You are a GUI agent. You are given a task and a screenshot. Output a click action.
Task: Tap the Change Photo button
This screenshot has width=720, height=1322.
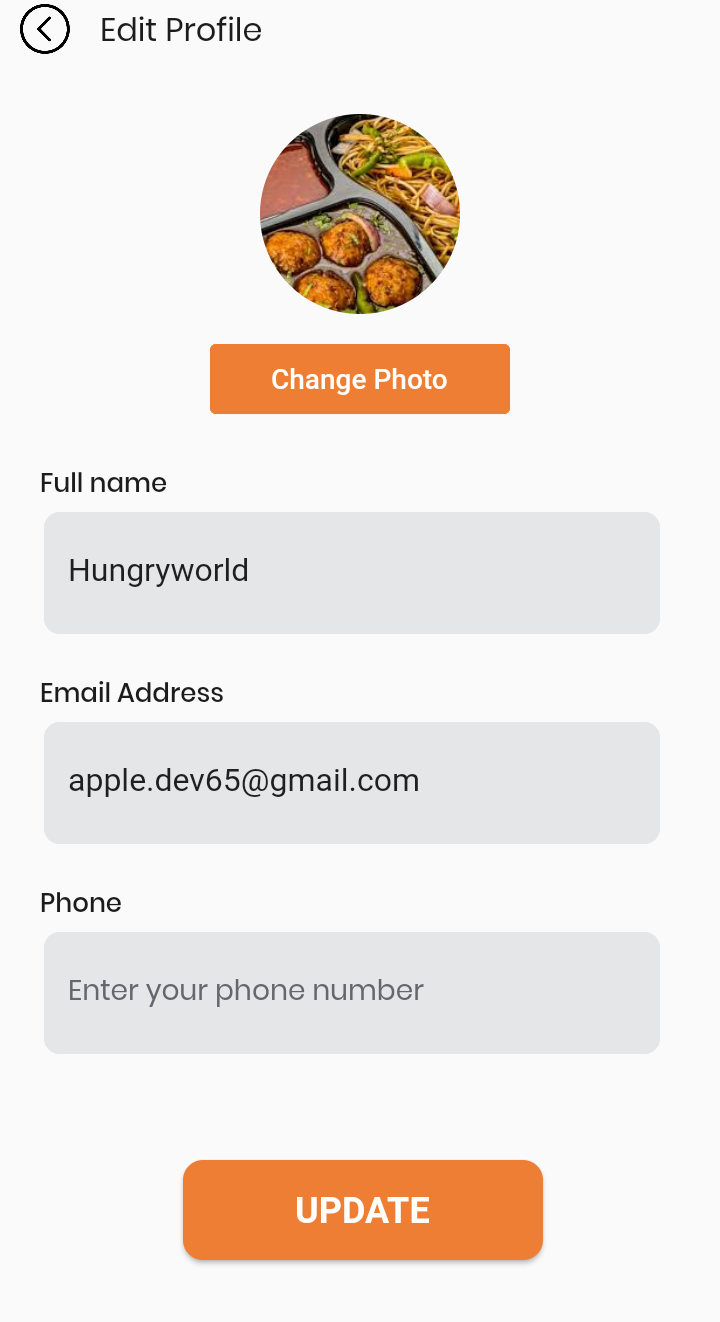tap(360, 379)
